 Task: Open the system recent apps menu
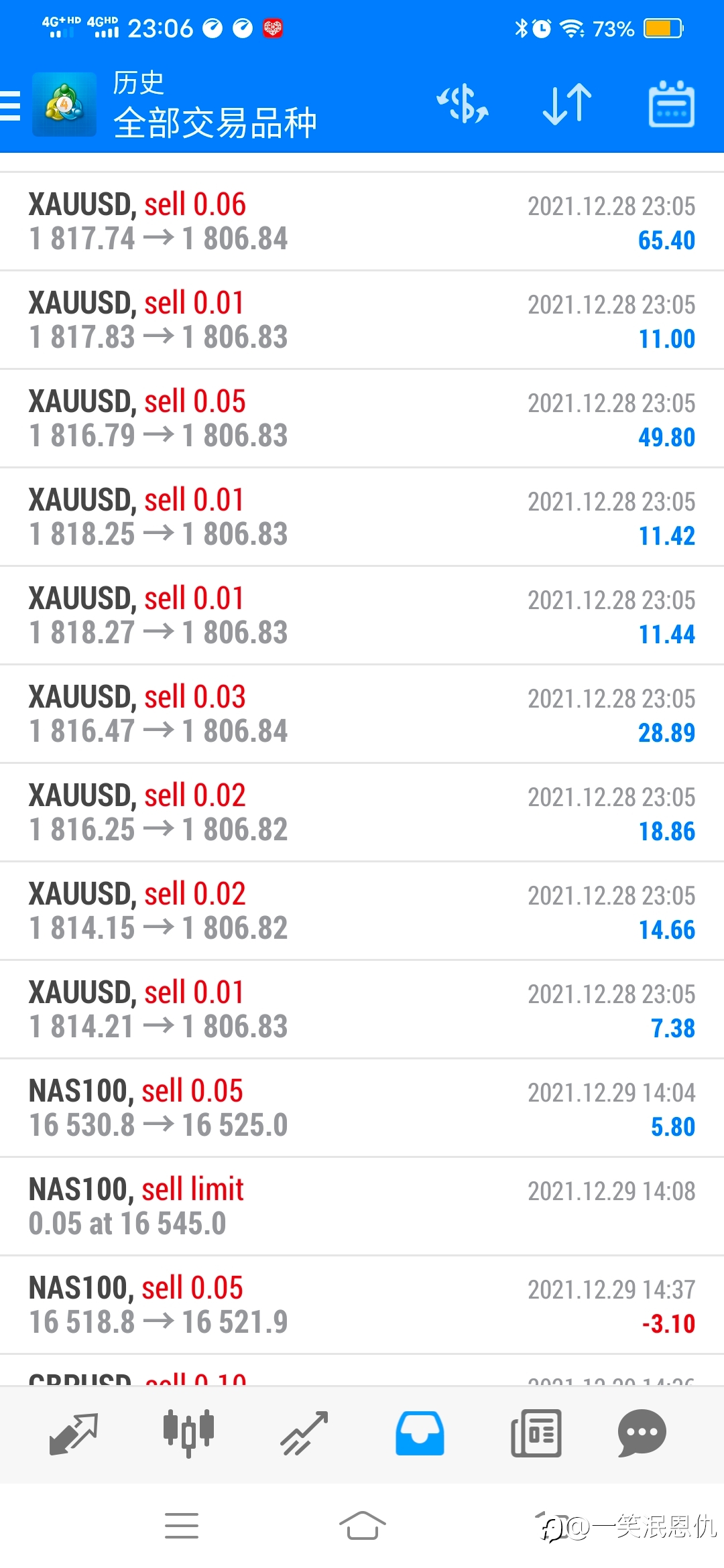[x=182, y=1526]
